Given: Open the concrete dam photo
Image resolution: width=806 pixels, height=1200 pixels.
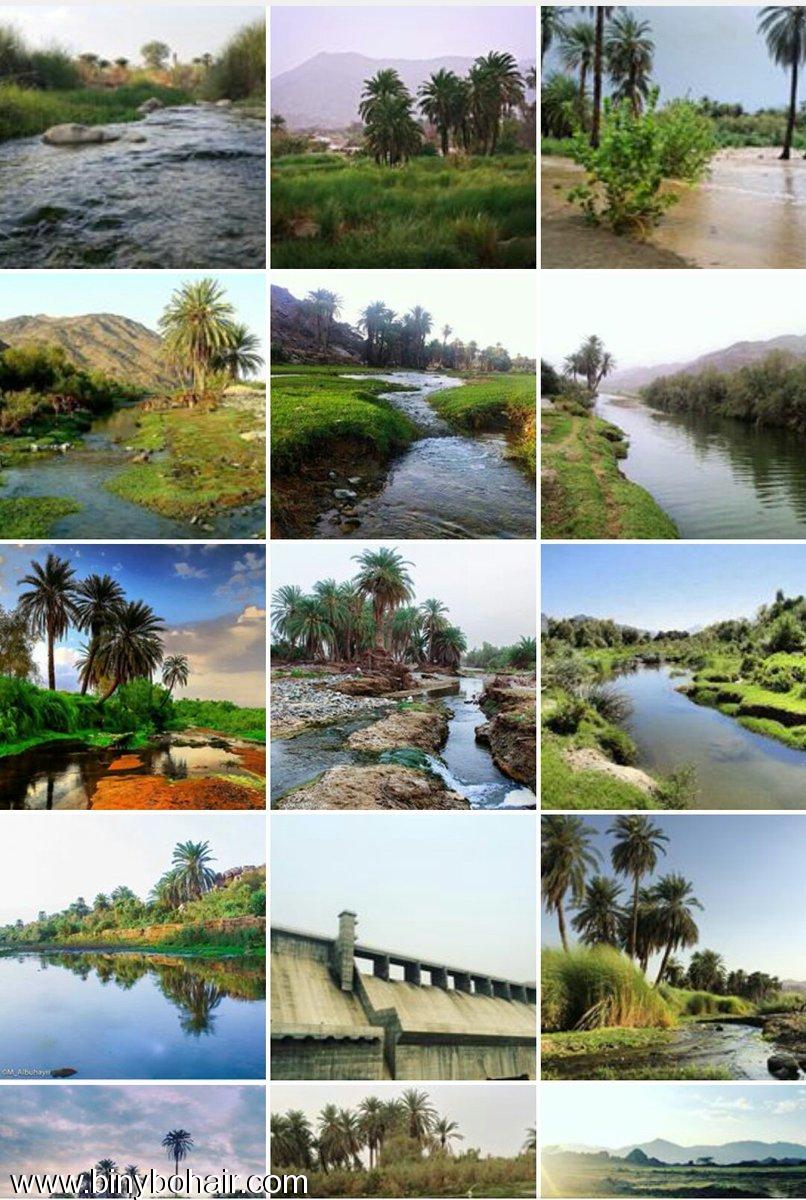Looking at the screenshot, I should [x=403, y=947].
